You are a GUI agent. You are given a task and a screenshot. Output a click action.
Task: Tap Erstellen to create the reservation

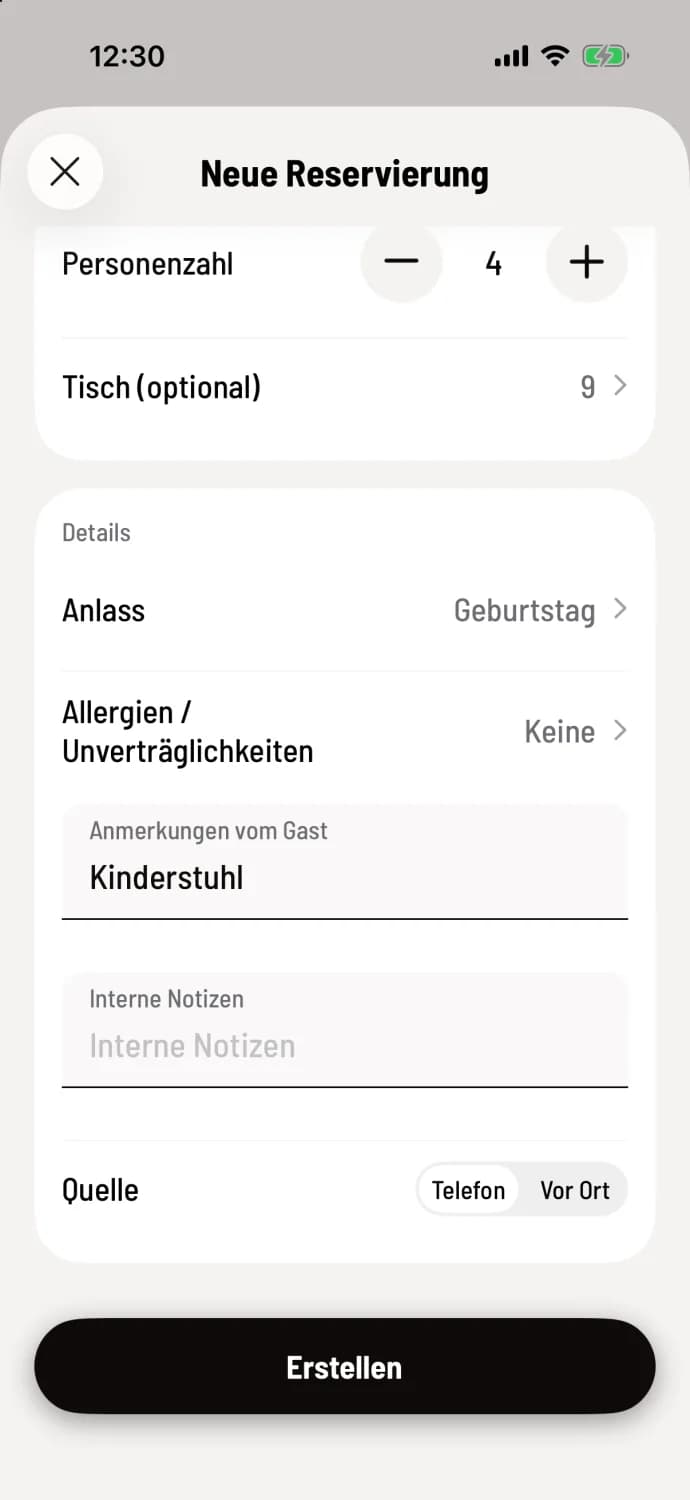(345, 1366)
